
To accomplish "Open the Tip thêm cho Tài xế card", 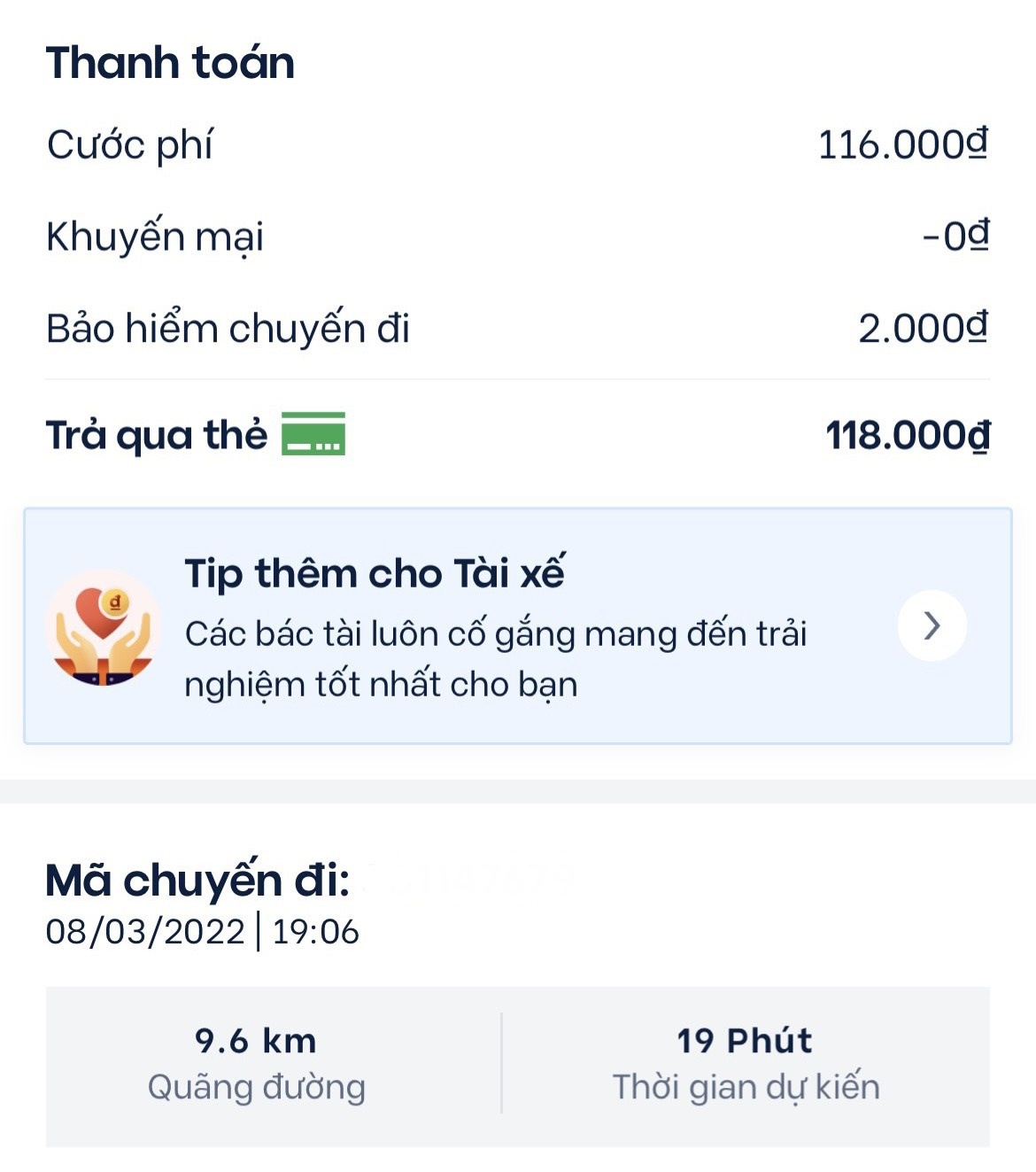I will coord(517,626).
